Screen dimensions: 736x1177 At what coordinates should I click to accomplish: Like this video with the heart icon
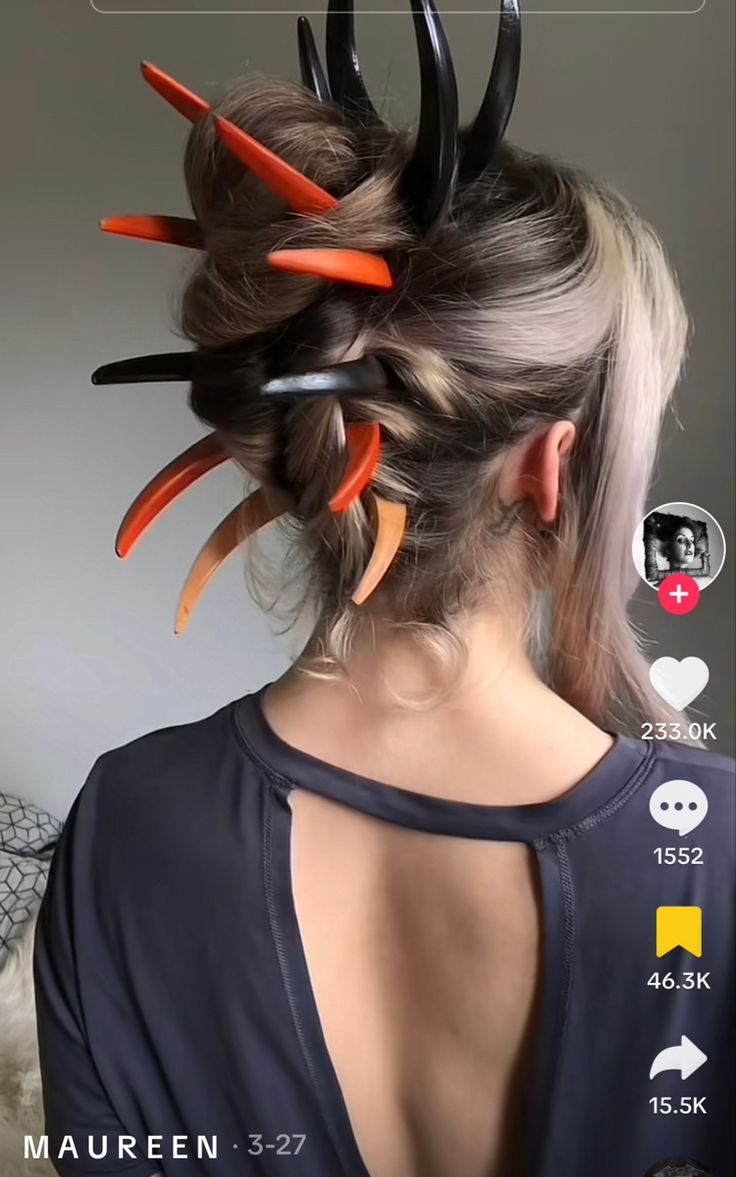coord(678,685)
